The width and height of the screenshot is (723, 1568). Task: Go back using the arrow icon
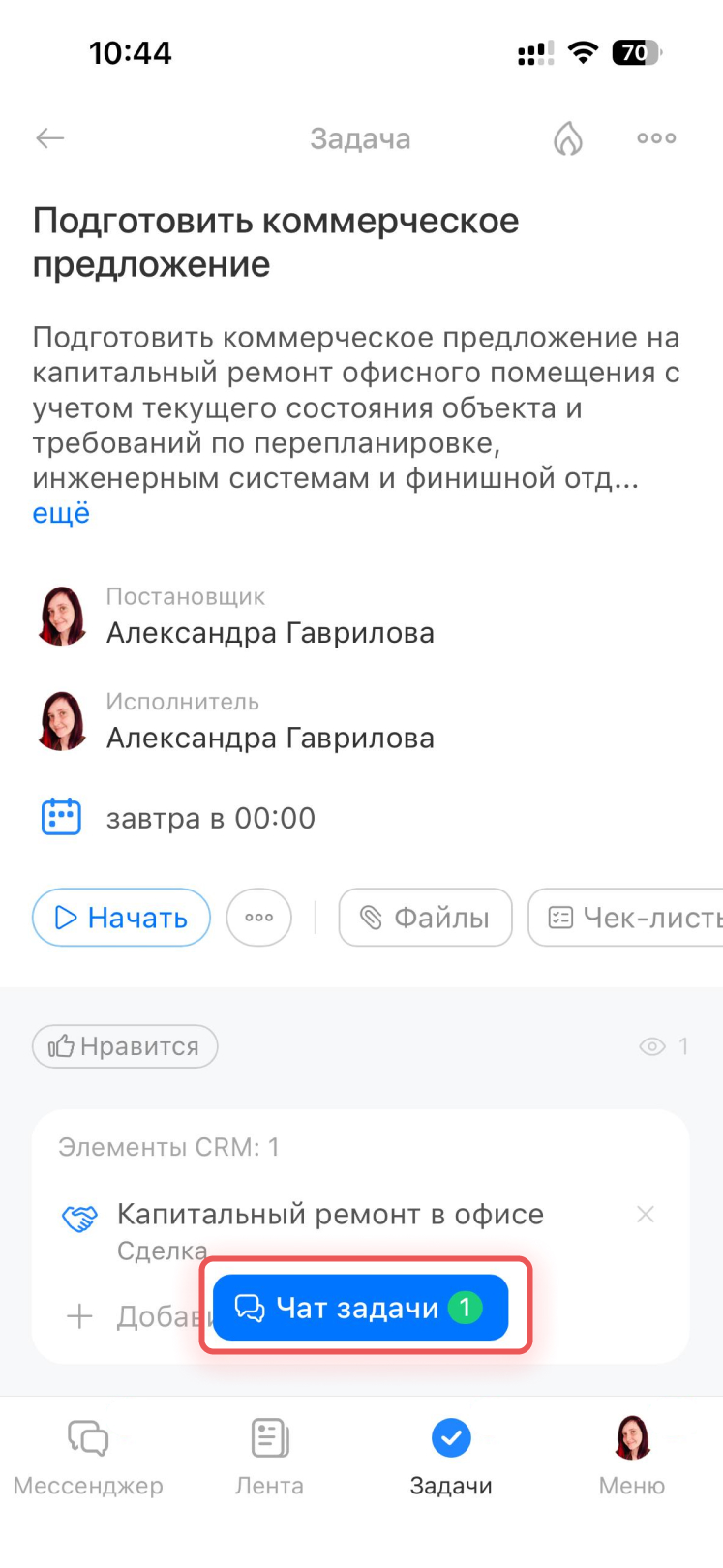pyautogui.click(x=50, y=138)
